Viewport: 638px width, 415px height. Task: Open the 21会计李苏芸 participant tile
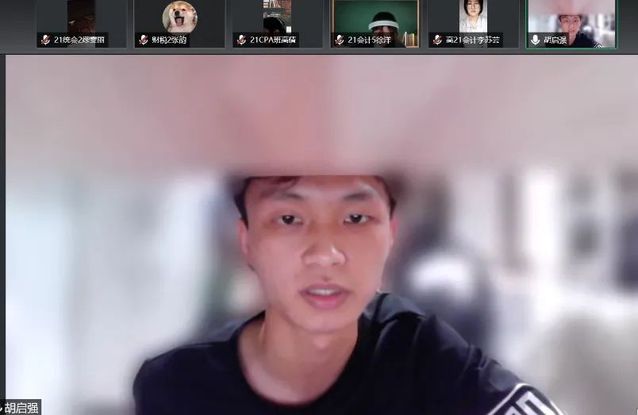473,22
